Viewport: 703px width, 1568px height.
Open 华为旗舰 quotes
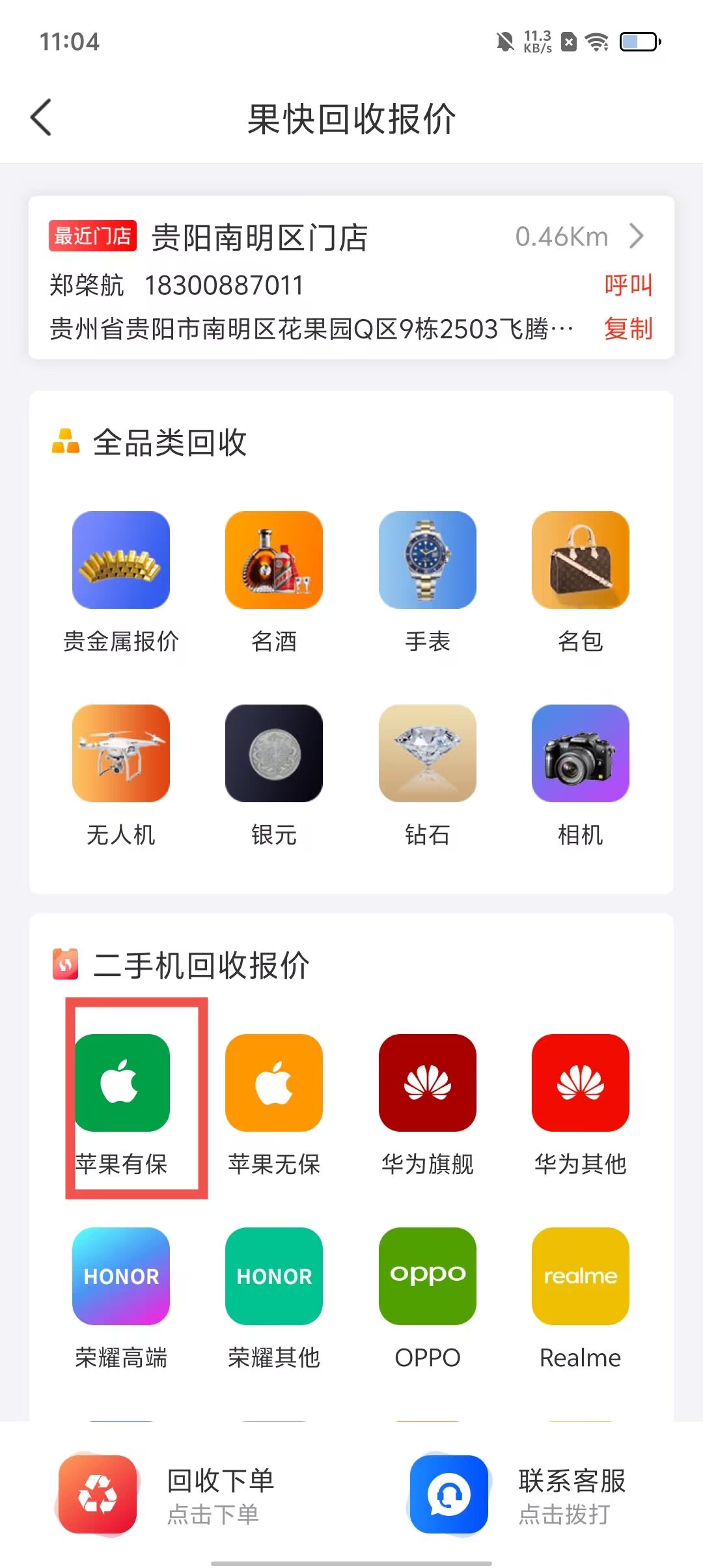pyautogui.click(x=427, y=1084)
